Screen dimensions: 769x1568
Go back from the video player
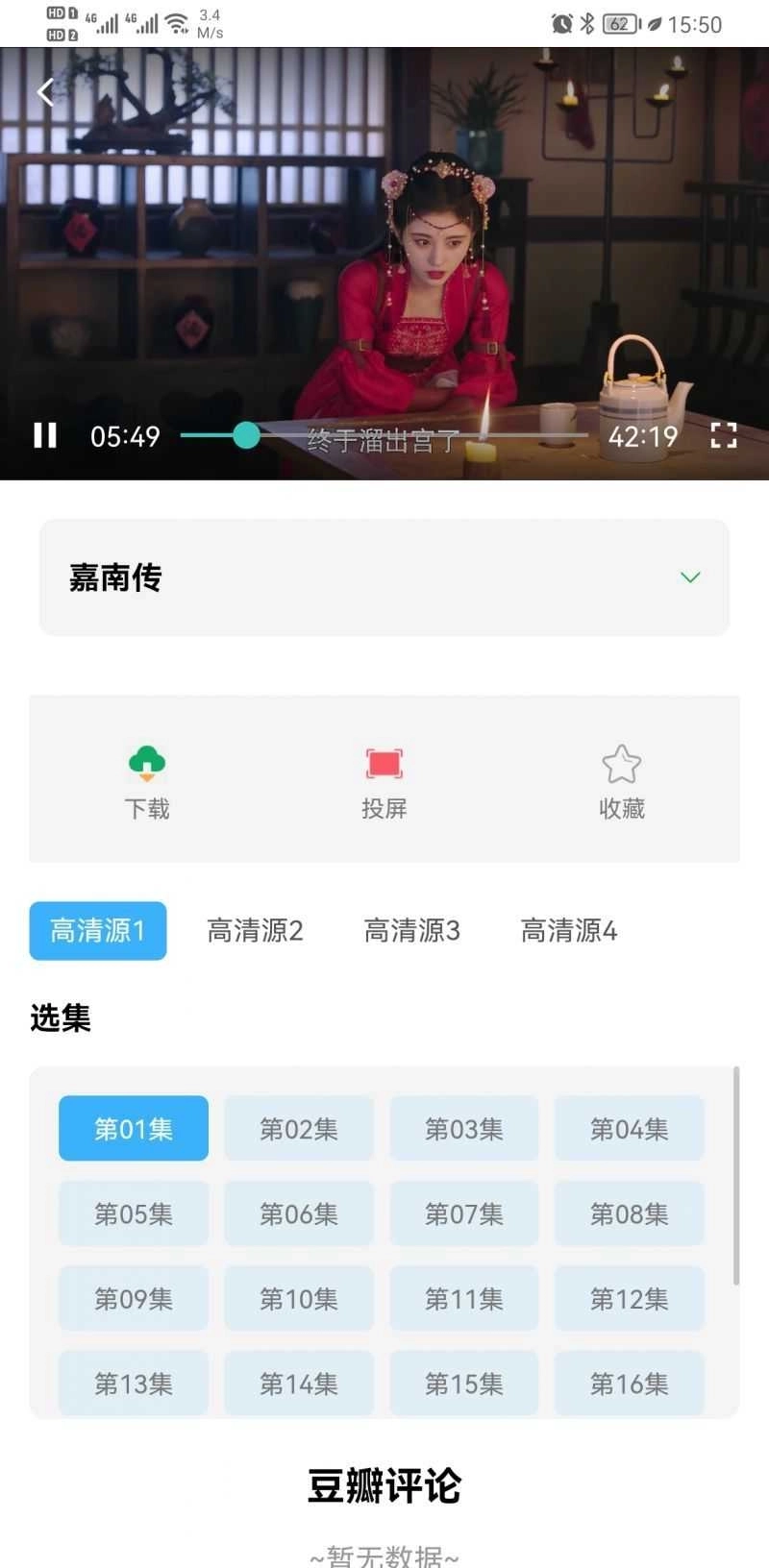click(45, 92)
